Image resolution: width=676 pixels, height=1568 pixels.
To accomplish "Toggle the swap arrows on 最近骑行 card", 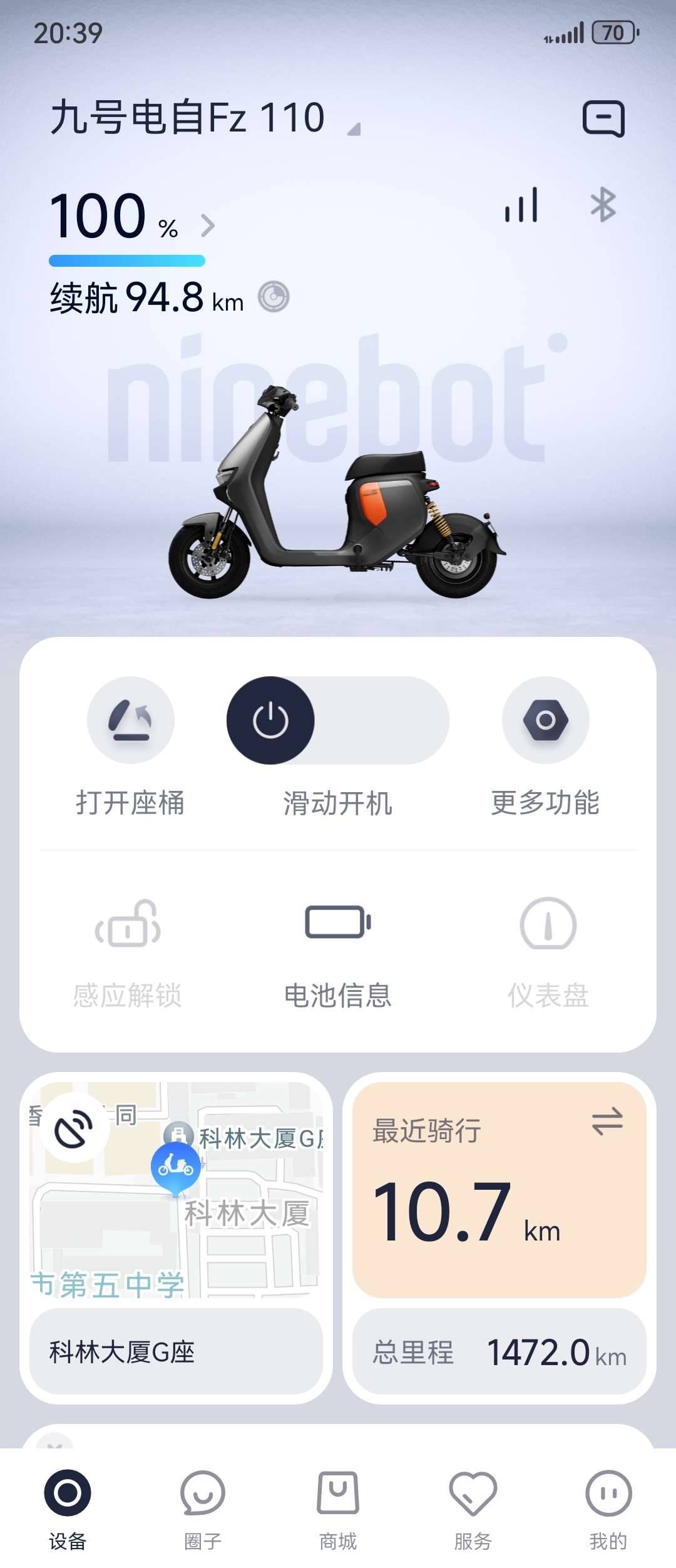I will tap(607, 1122).
